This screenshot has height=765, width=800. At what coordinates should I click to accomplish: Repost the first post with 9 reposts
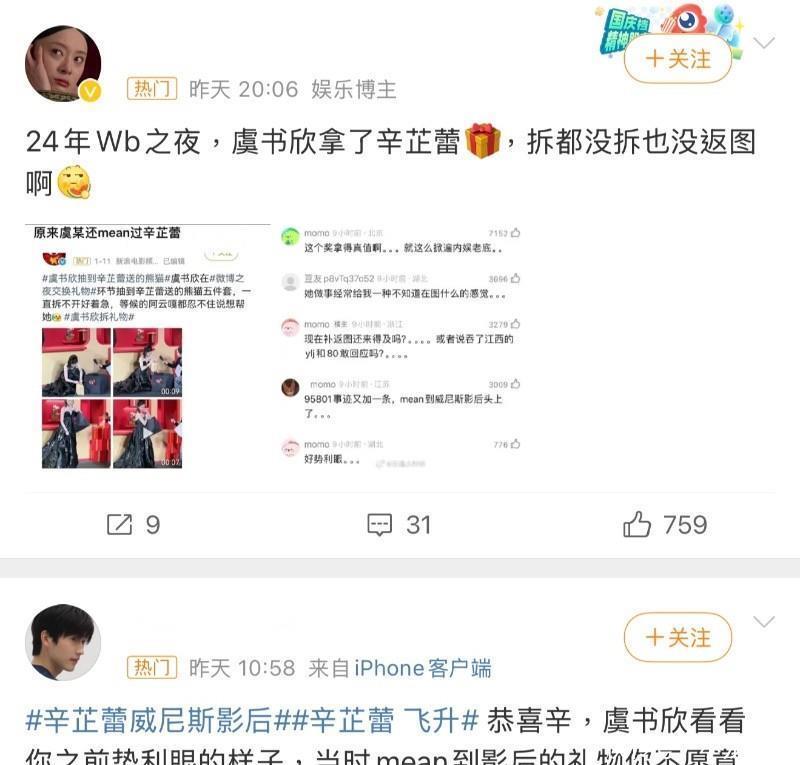tap(133, 524)
